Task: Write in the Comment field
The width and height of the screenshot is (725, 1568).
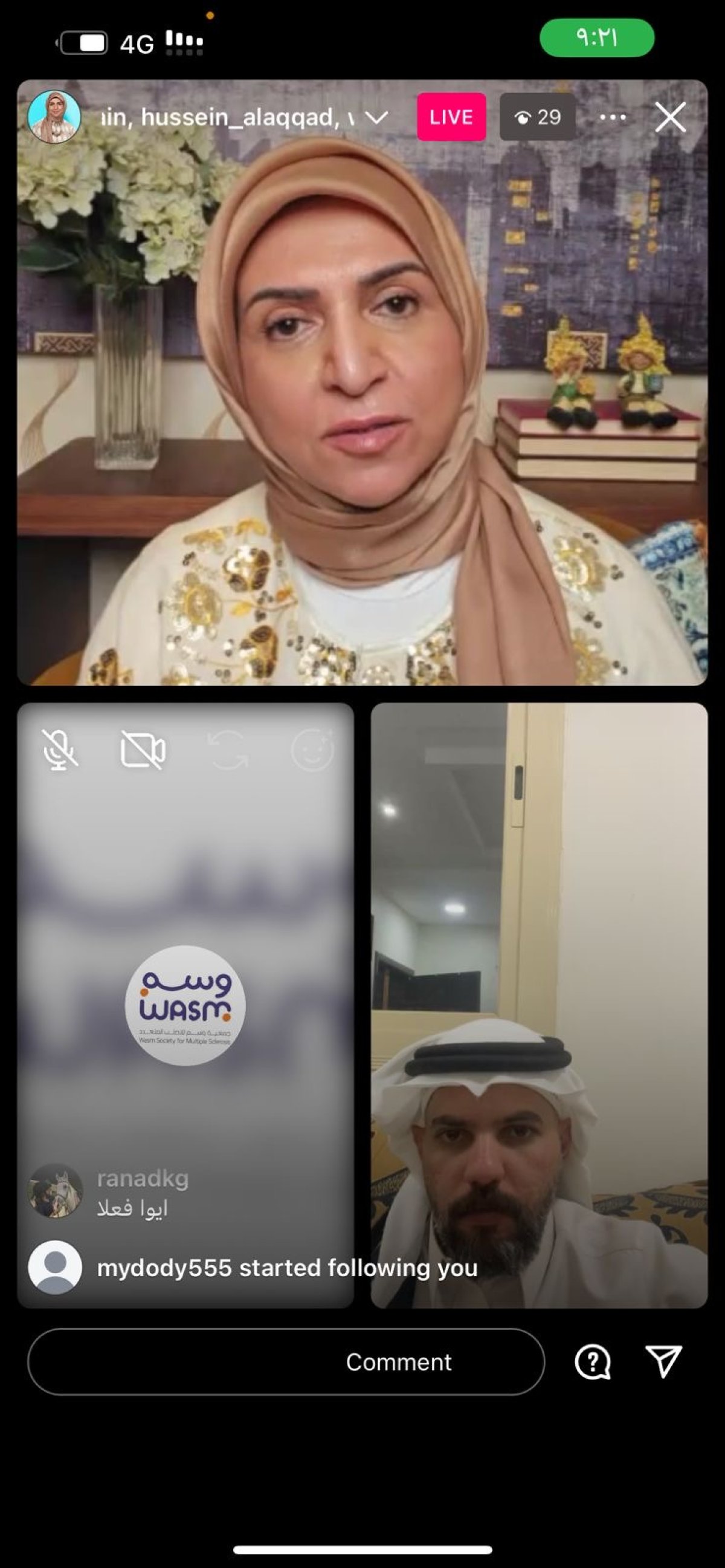Action: coord(286,1362)
